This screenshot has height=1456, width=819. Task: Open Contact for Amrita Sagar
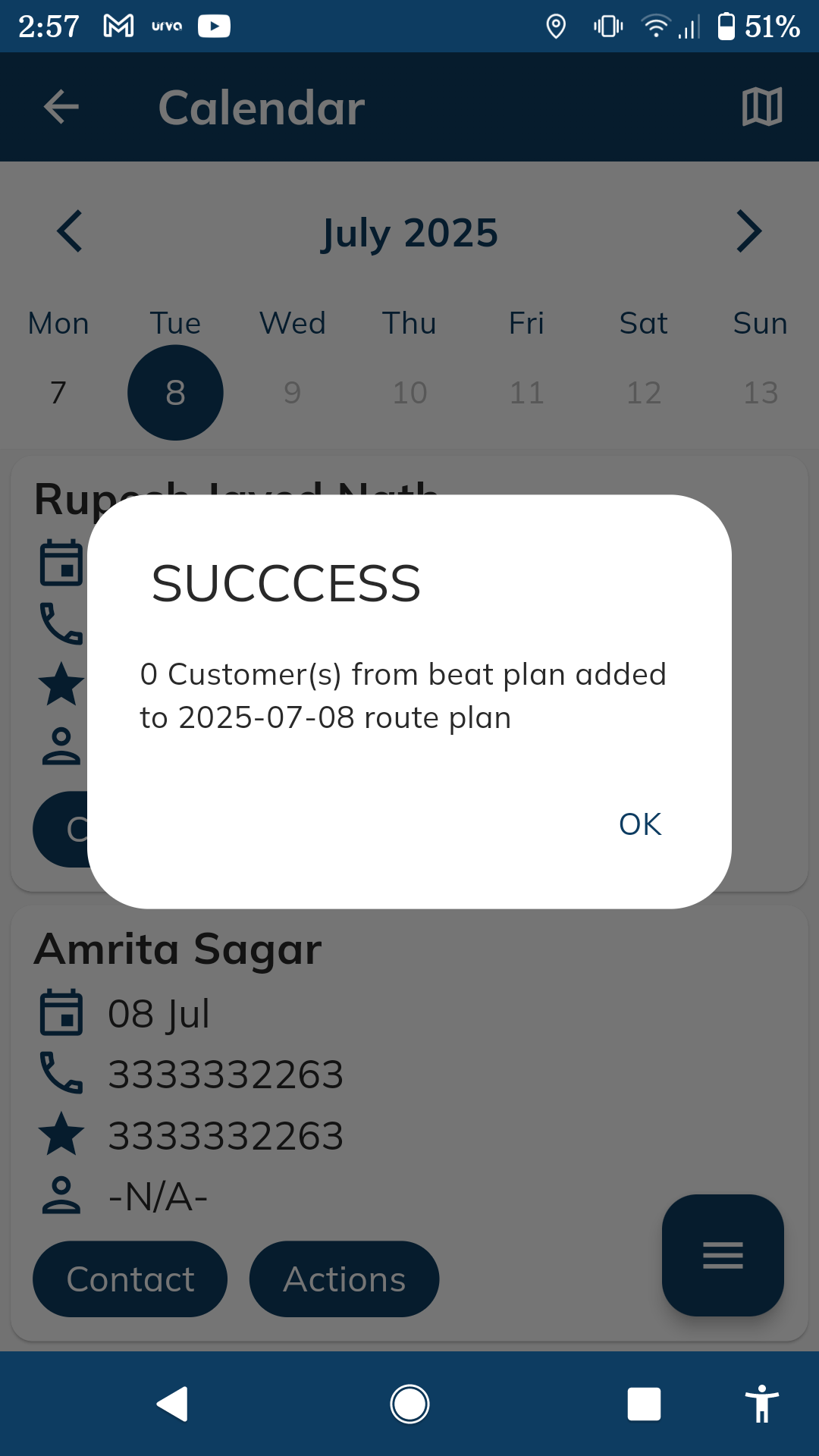point(130,1279)
